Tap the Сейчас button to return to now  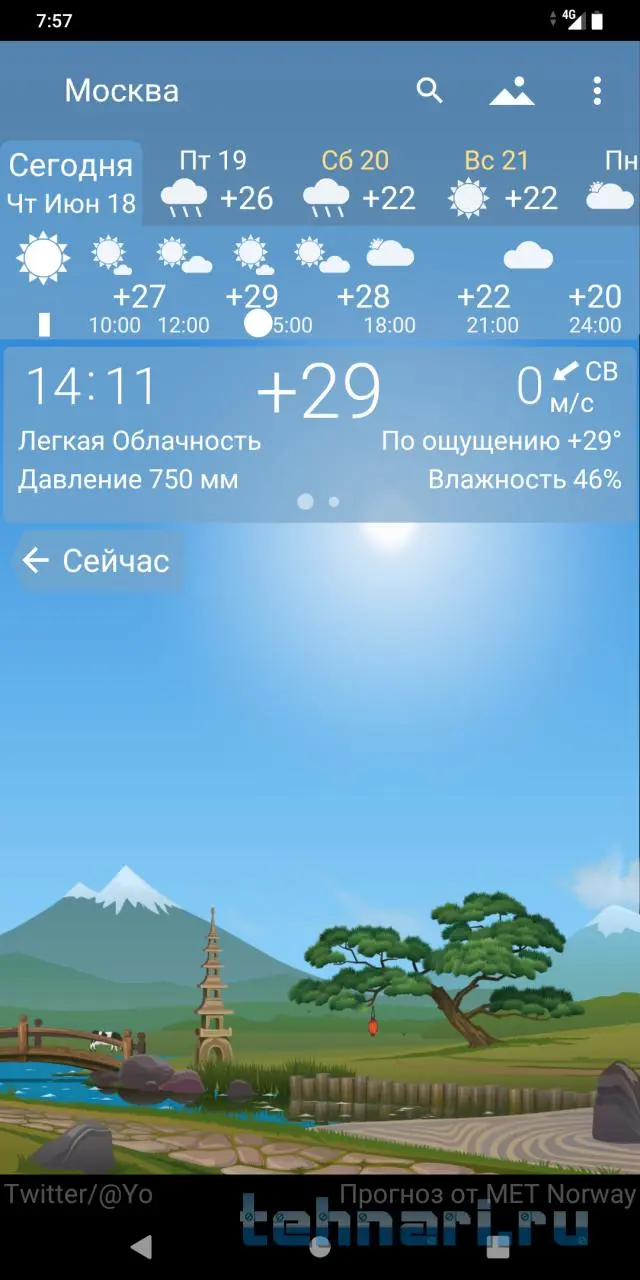coord(97,561)
